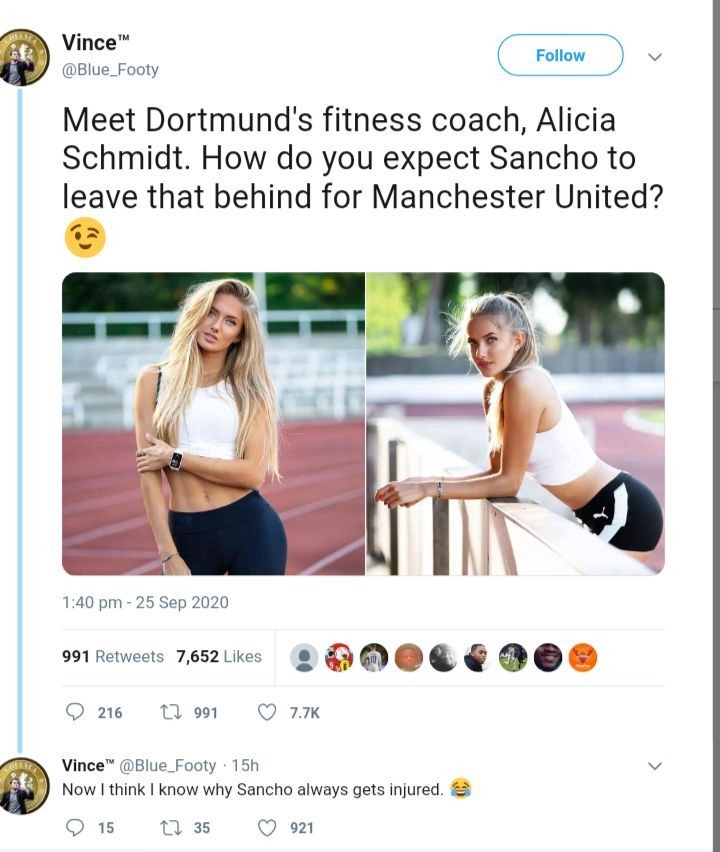The height and width of the screenshot is (852, 720).
Task: Open the right photo in the tweet
Action: coord(515,423)
